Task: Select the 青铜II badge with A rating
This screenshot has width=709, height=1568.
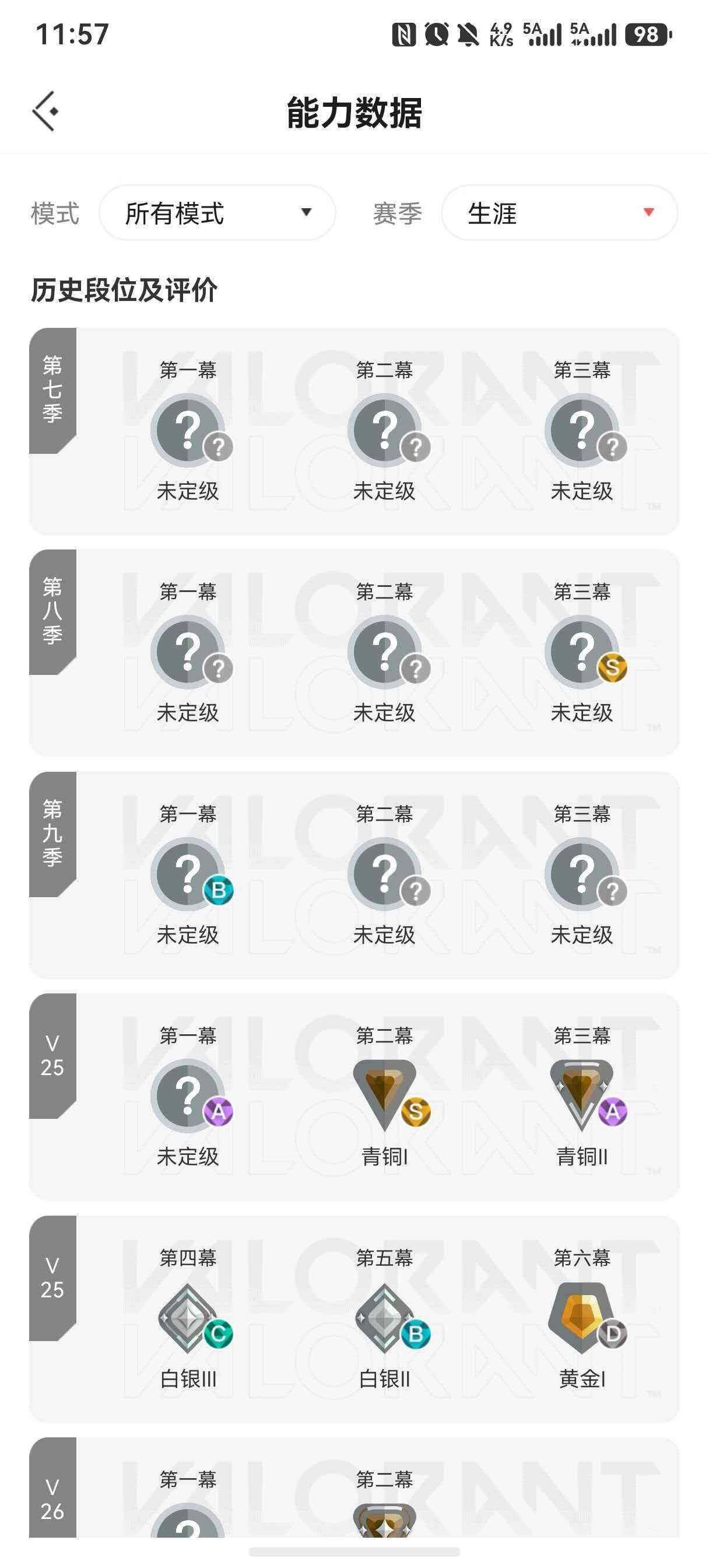Action: coord(582,1094)
